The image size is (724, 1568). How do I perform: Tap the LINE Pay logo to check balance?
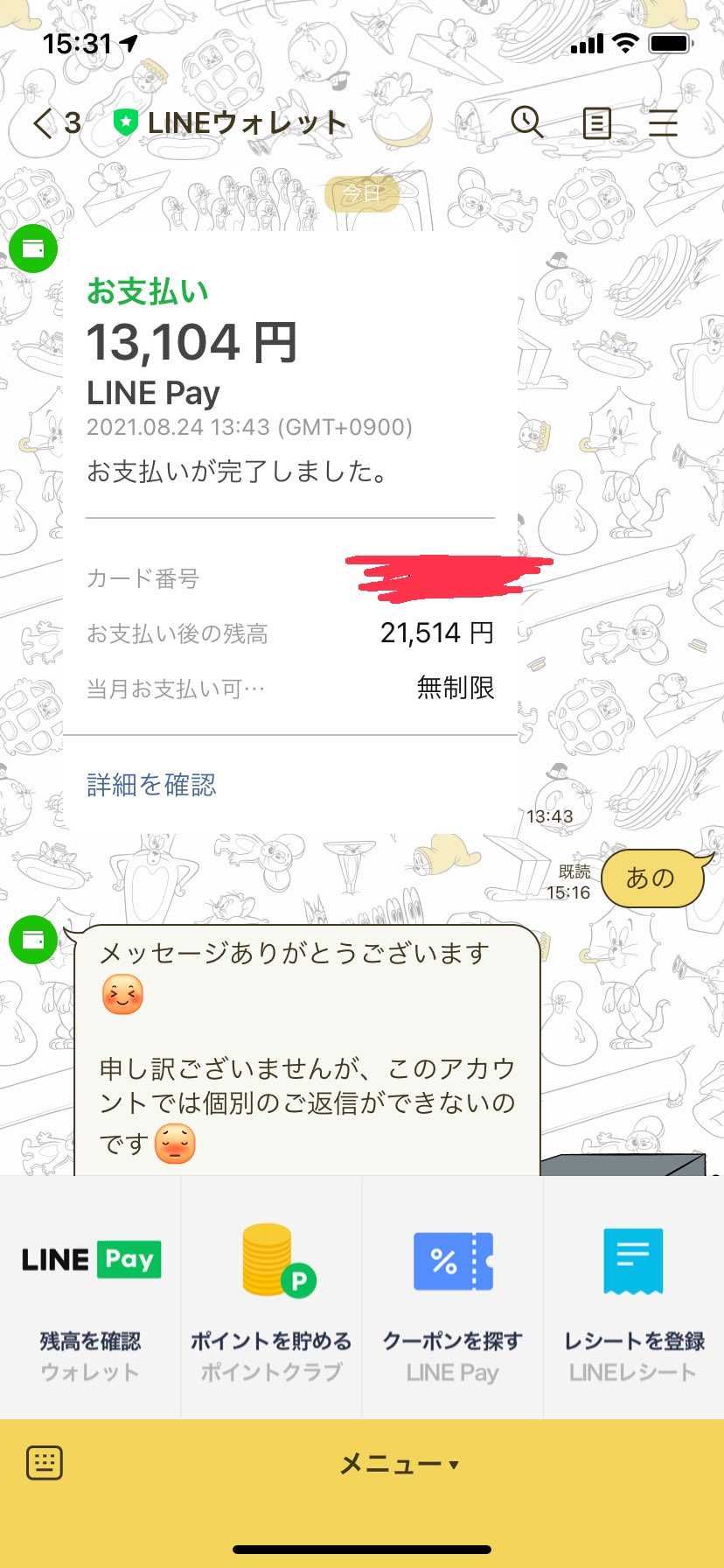[90, 1258]
